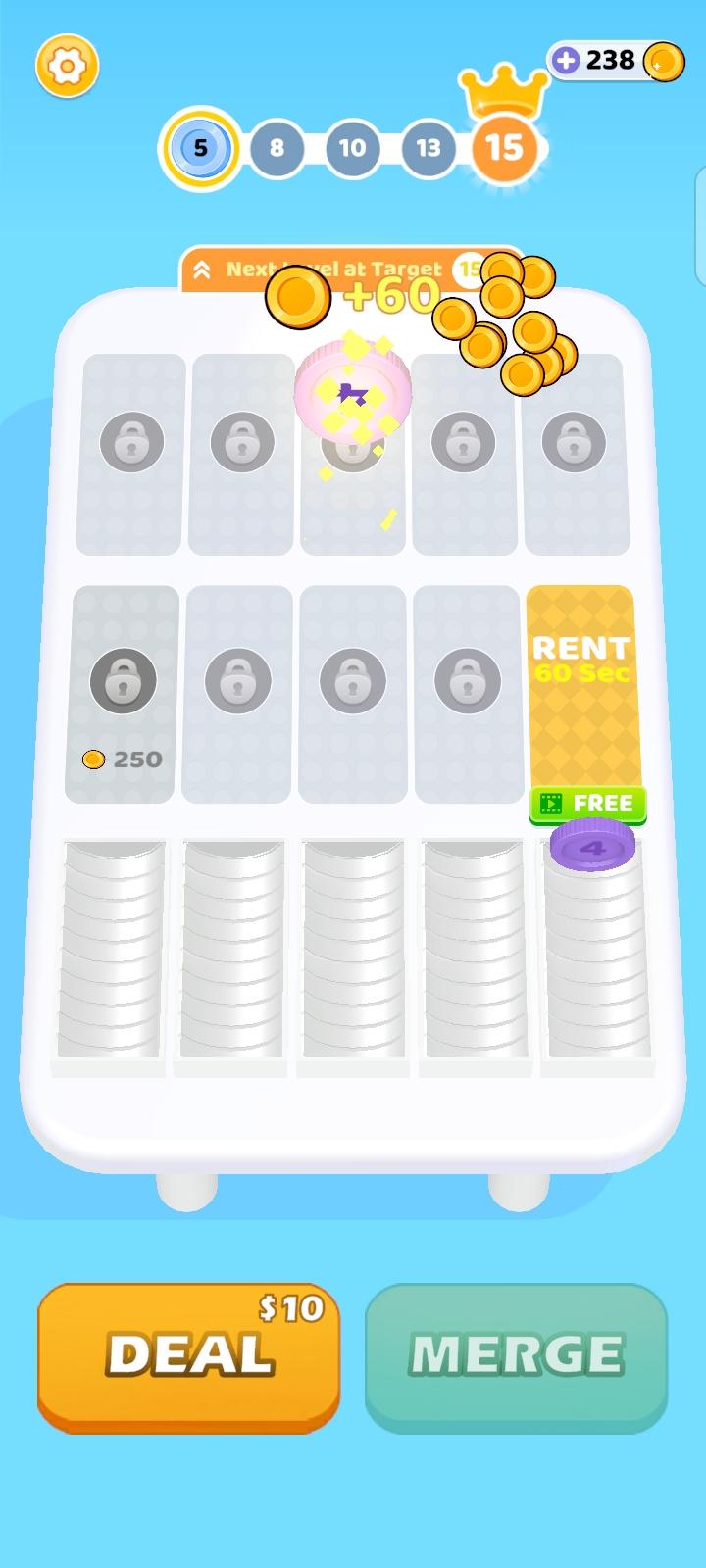This screenshot has width=706, height=1568.
Task: Select level node 13 on progress bar
Action: (428, 148)
